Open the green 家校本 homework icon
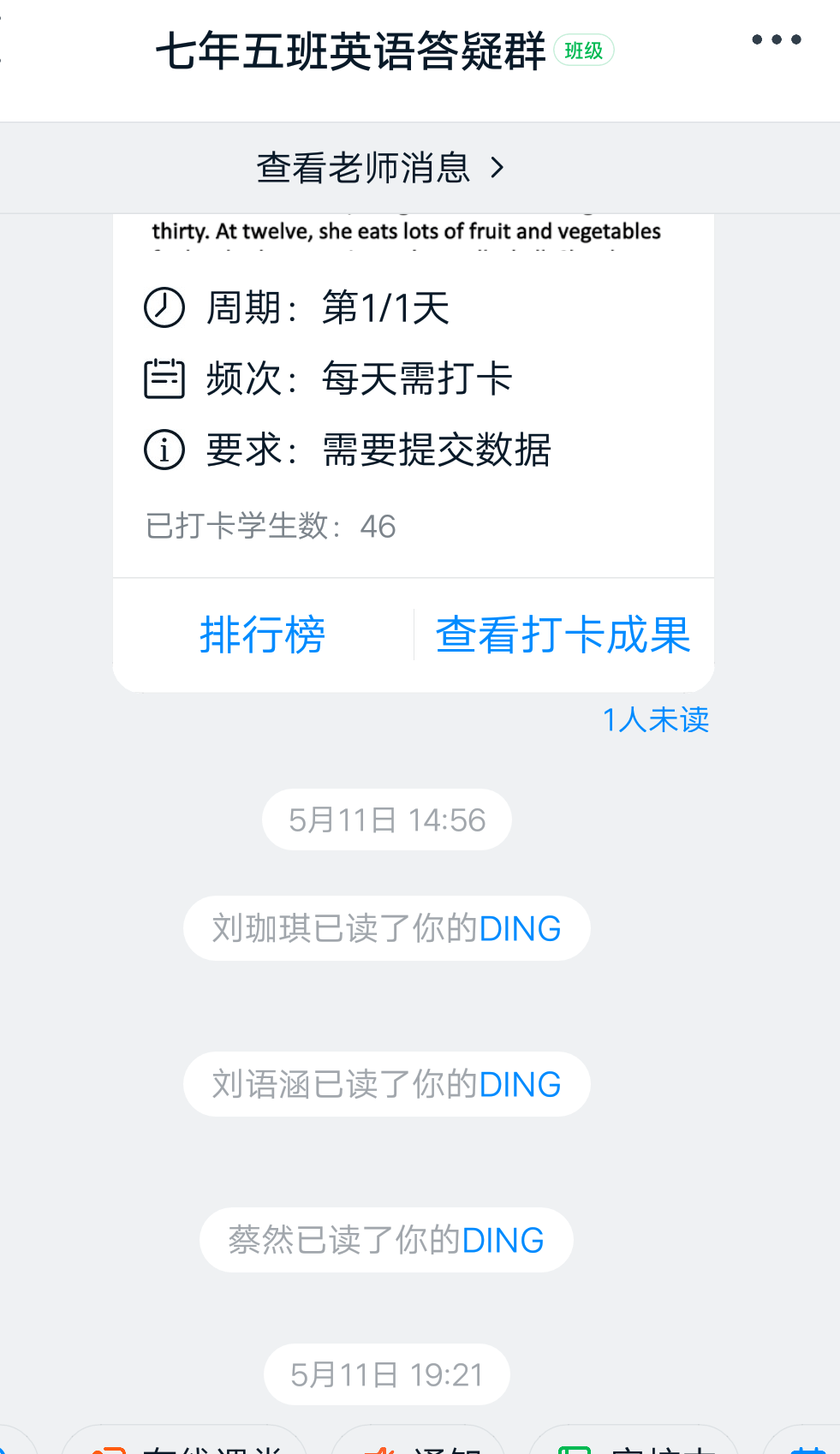 578,1449
